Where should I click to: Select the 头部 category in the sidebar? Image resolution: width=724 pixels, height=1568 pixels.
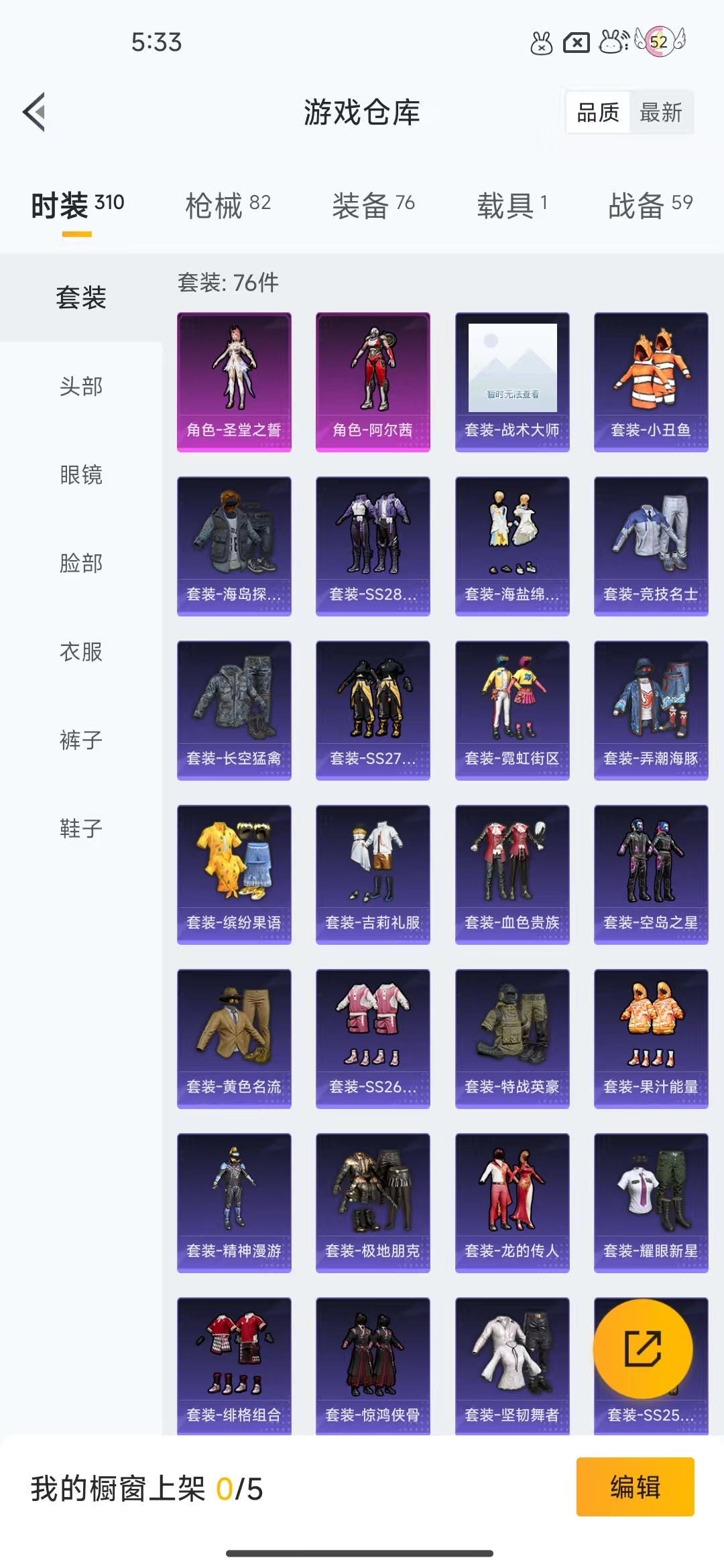pyautogui.click(x=81, y=387)
